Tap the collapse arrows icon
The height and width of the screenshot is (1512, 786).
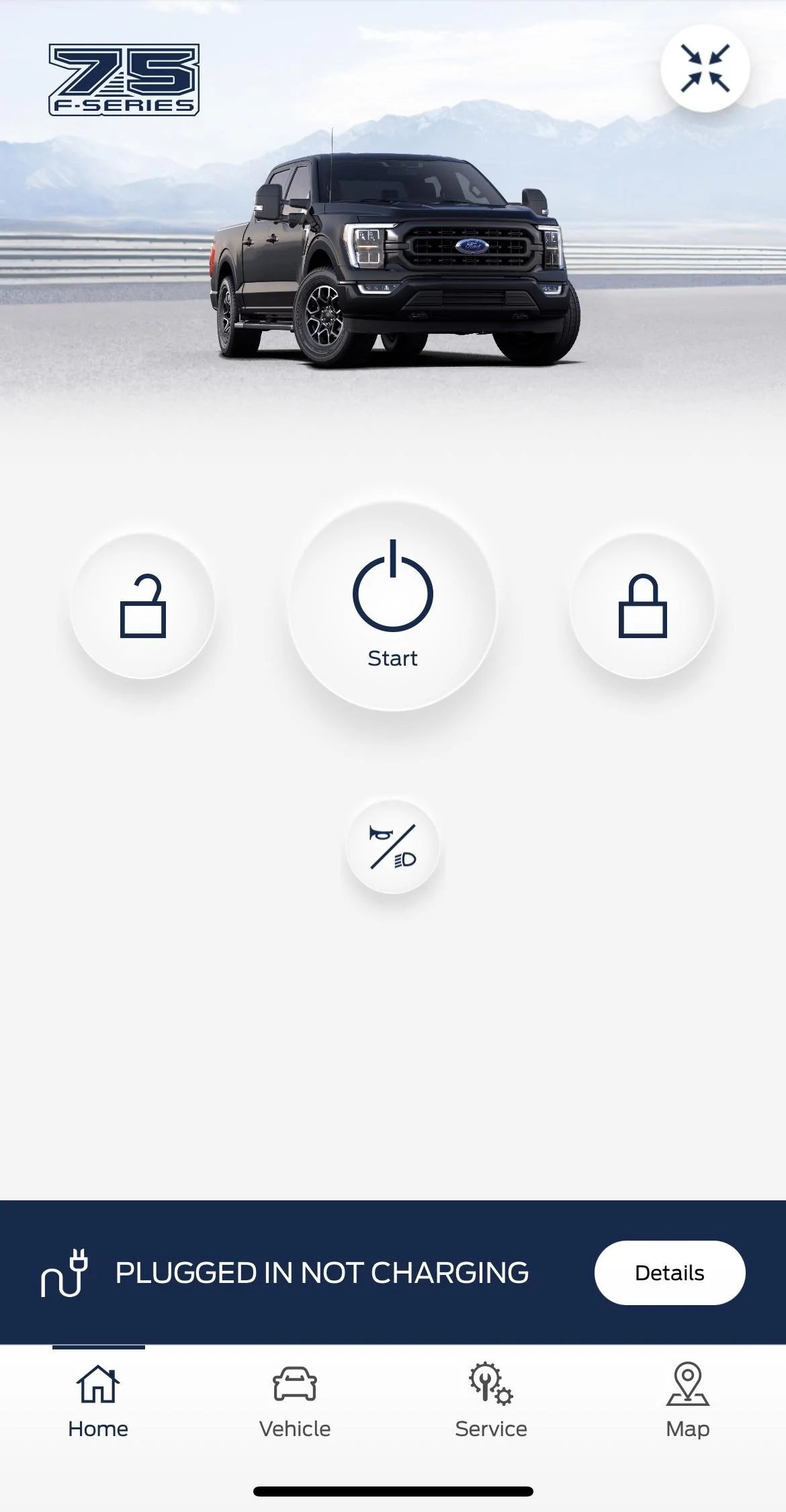705,68
